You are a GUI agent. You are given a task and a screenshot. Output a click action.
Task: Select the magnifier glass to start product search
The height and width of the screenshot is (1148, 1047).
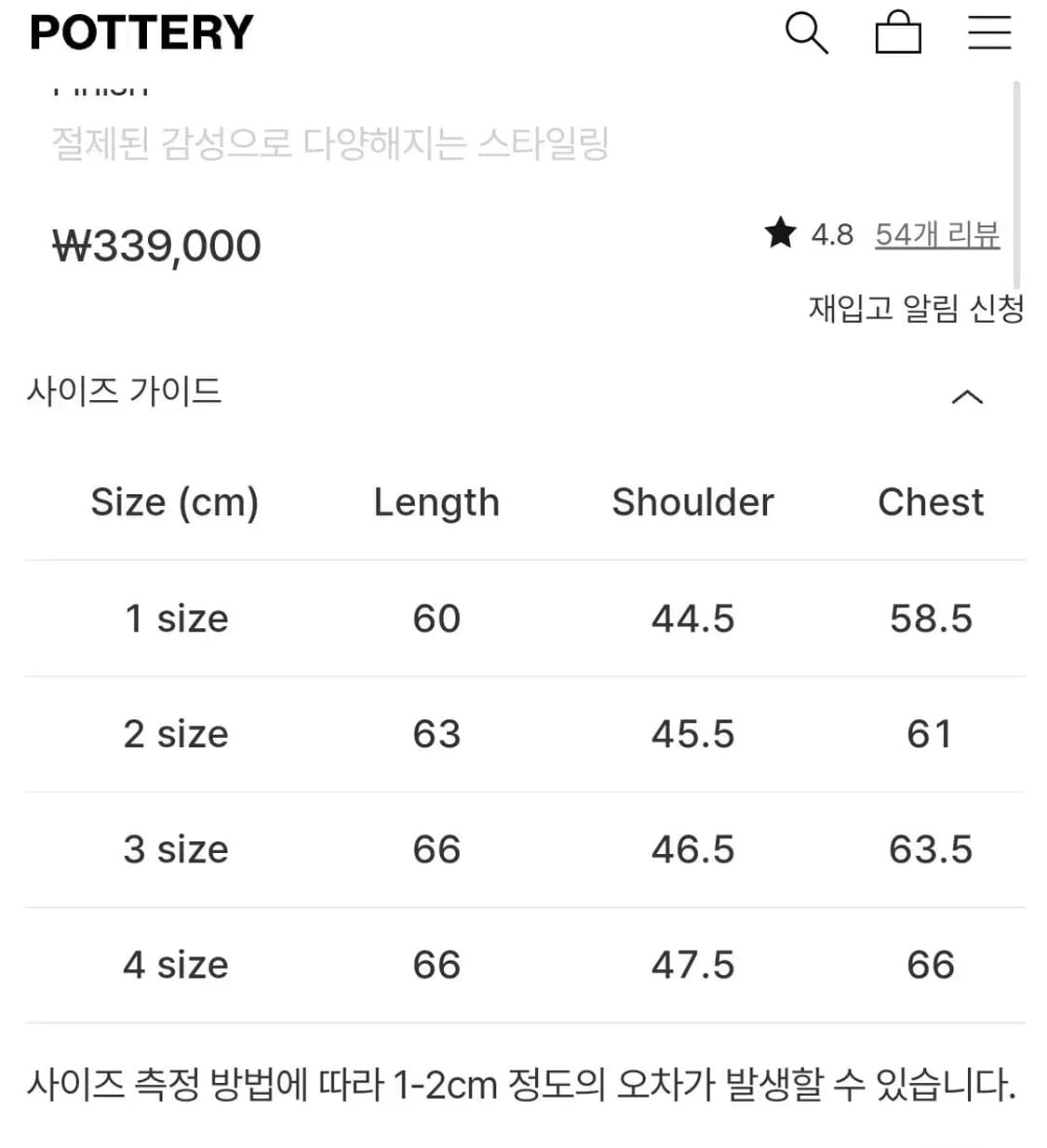[x=807, y=33]
